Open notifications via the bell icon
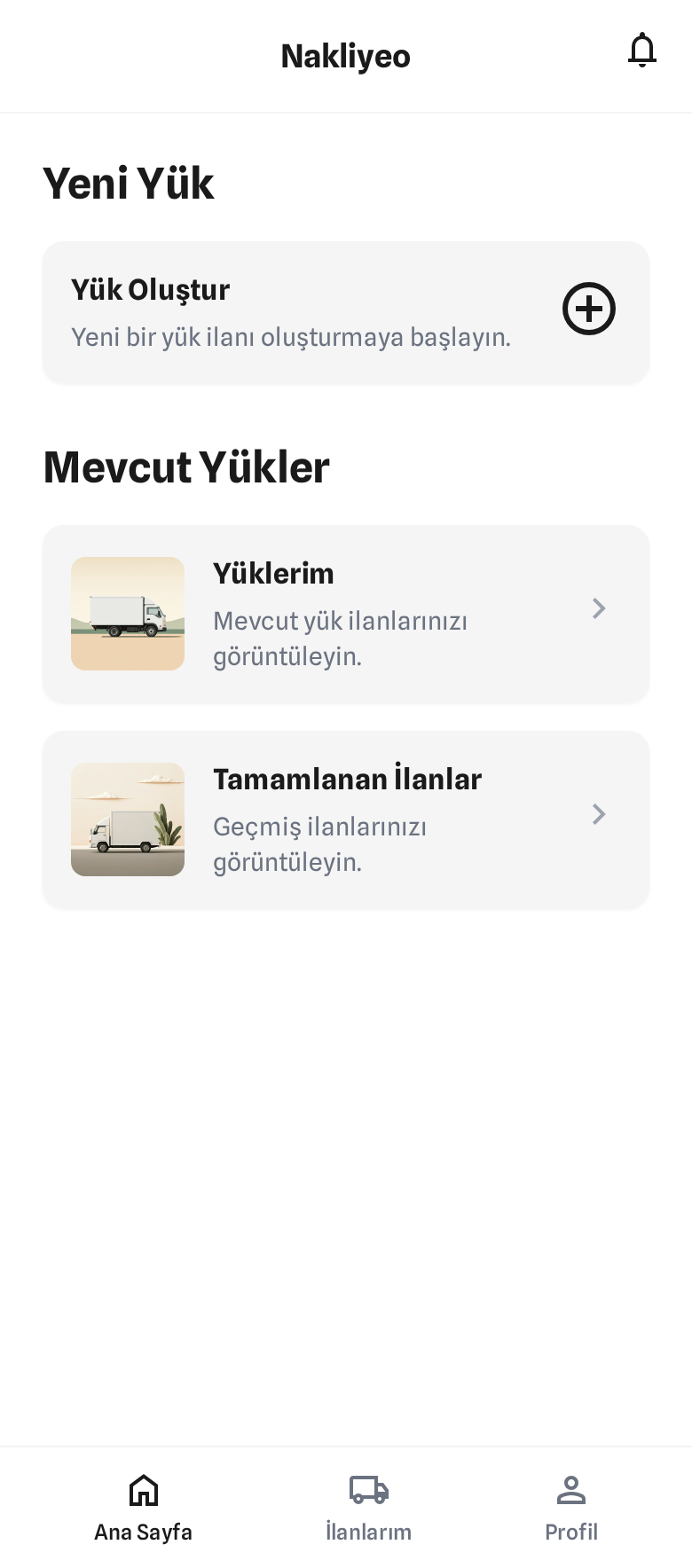This screenshot has height=1568, width=692. click(x=642, y=51)
